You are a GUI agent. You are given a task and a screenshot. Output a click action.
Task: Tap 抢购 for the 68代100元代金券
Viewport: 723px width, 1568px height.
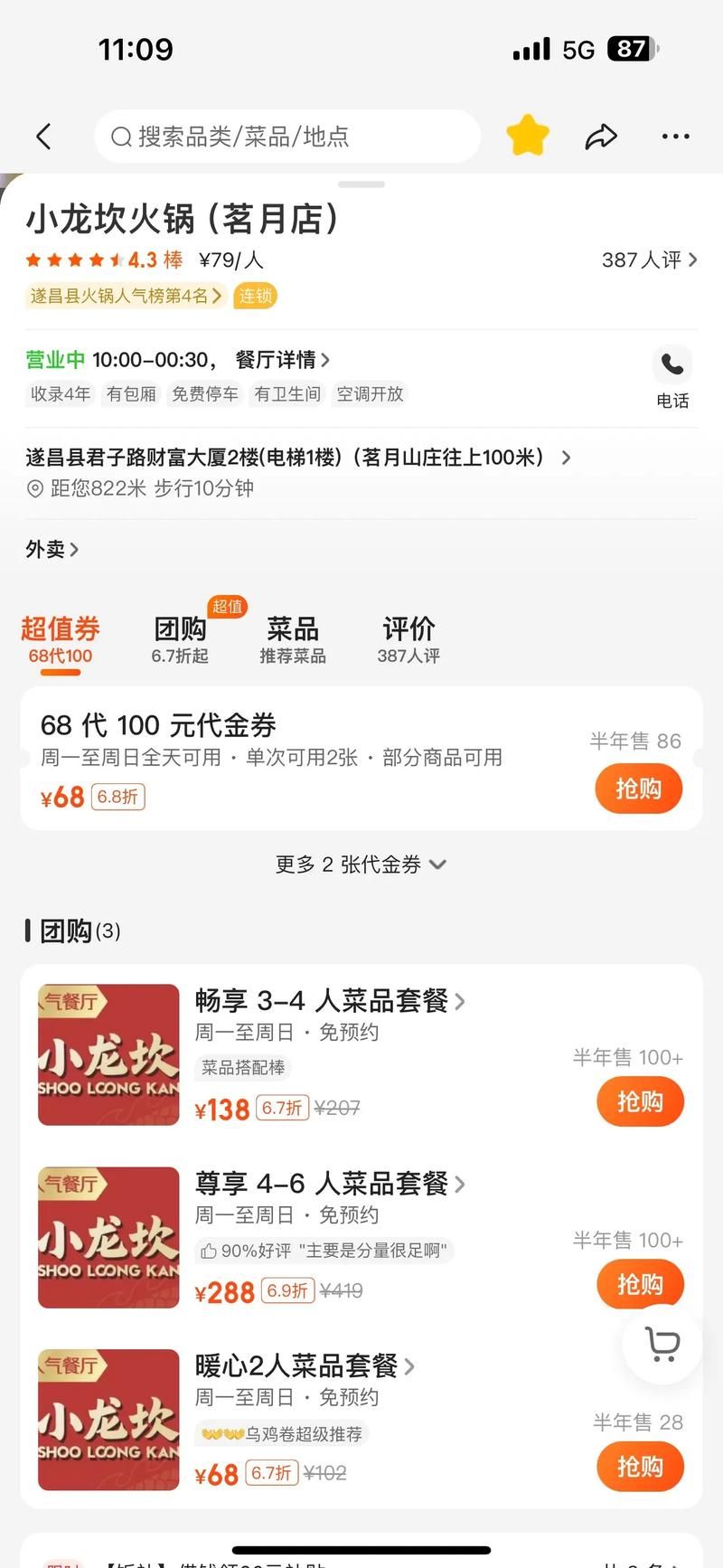click(x=638, y=789)
